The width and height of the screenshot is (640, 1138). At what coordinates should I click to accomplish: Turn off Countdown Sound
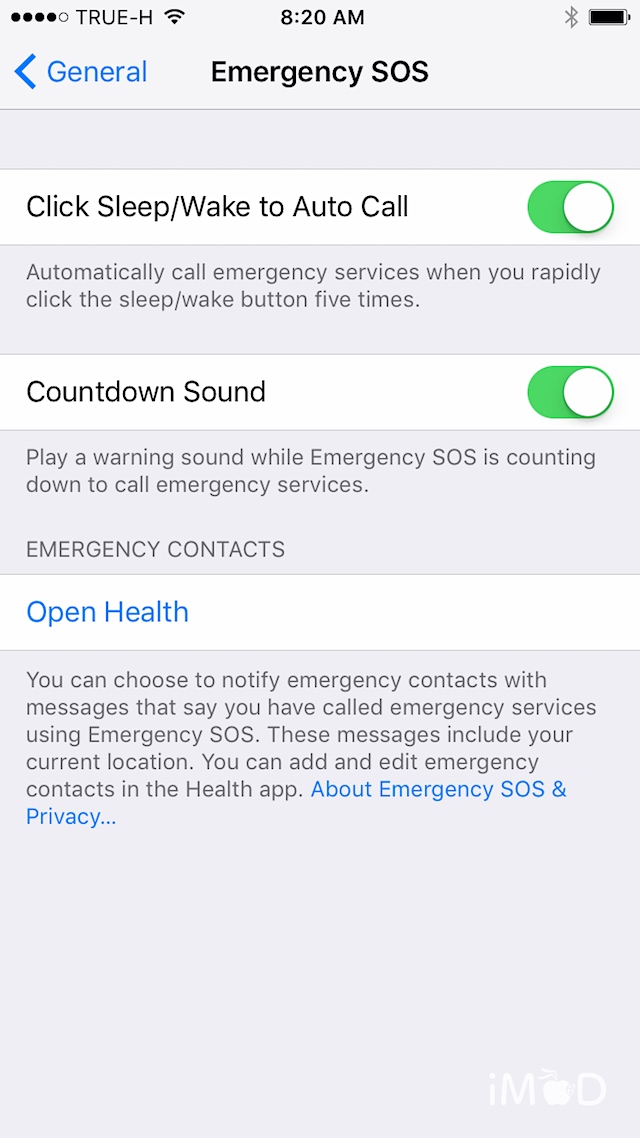(x=570, y=392)
